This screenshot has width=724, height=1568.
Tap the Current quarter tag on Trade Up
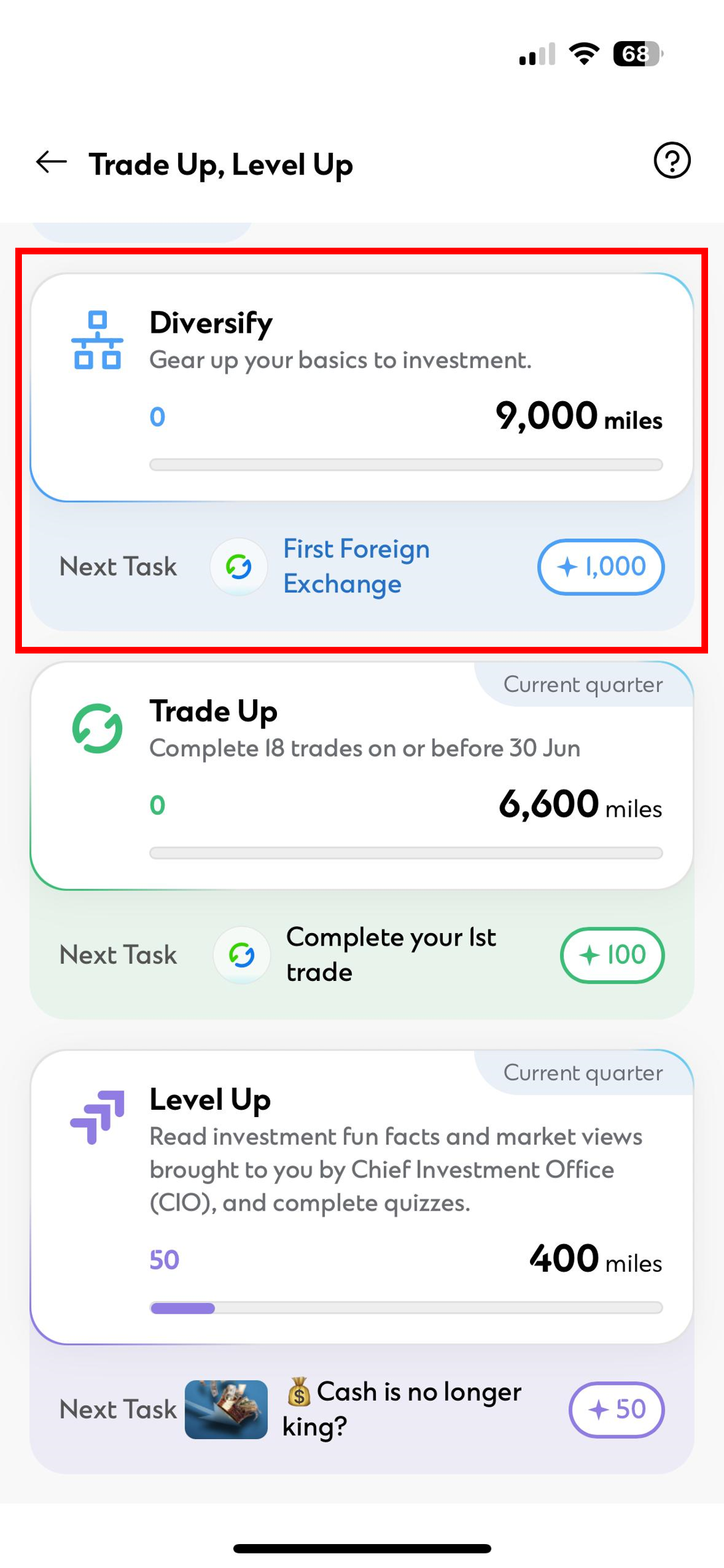click(584, 684)
